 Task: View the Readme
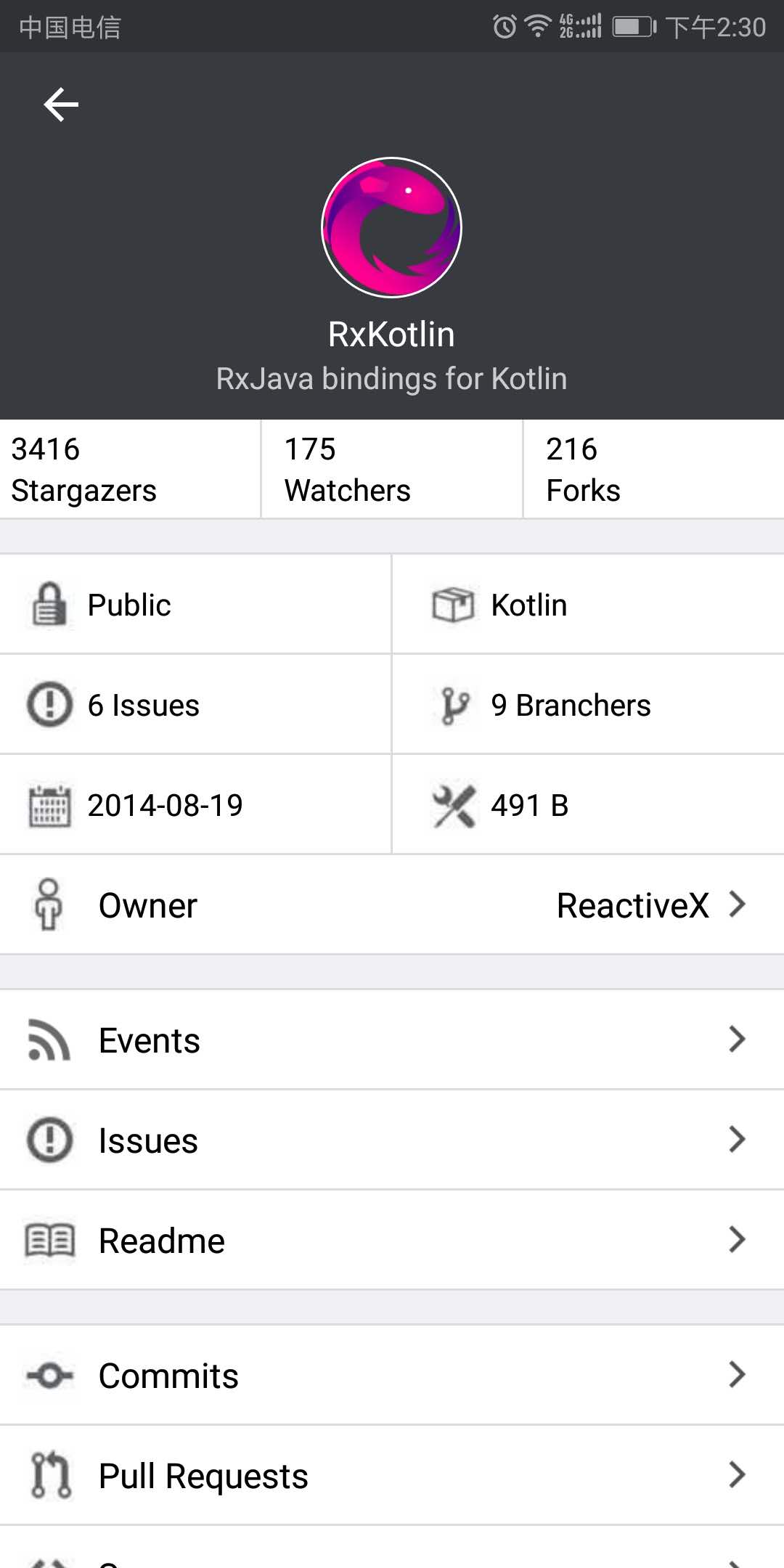[392, 1241]
